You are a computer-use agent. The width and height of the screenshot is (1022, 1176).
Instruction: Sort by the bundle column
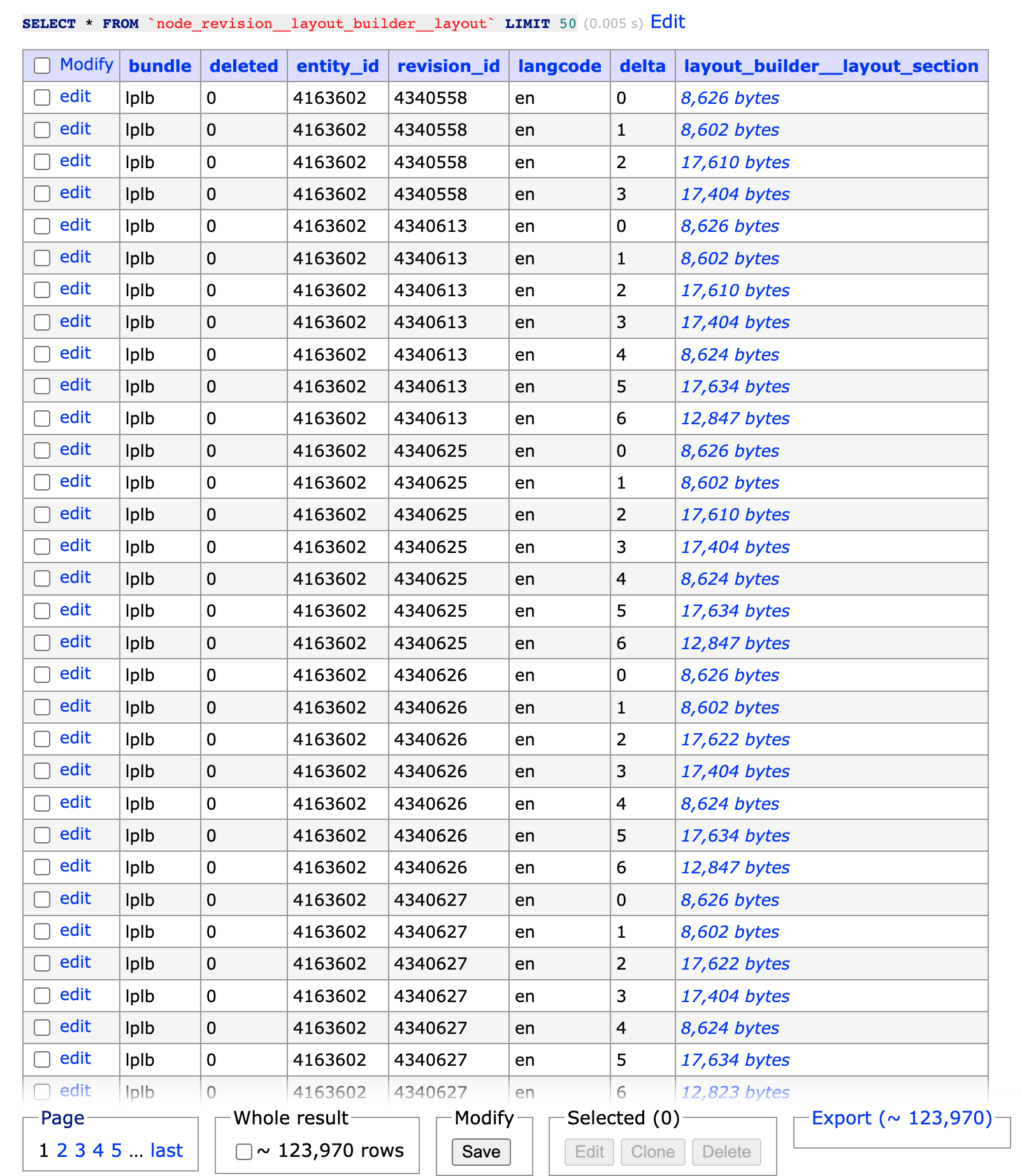pyautogui.click(x=160, y=66)
